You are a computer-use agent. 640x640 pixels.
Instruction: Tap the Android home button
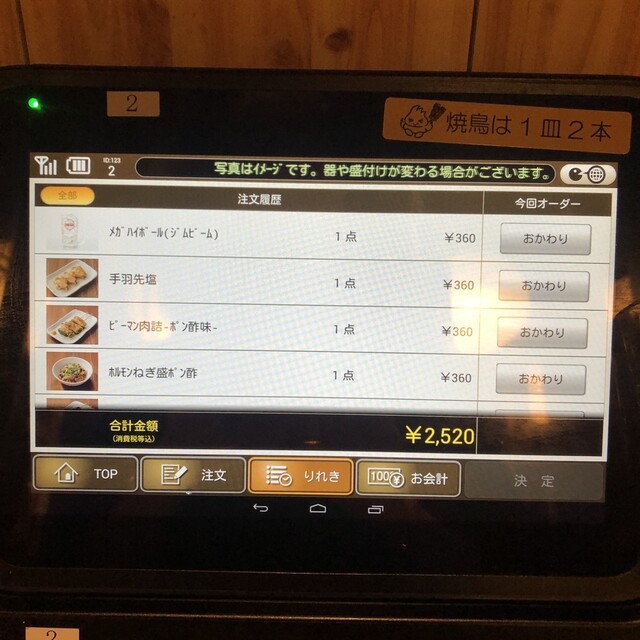pyautogui.click(x=318, y=509)
